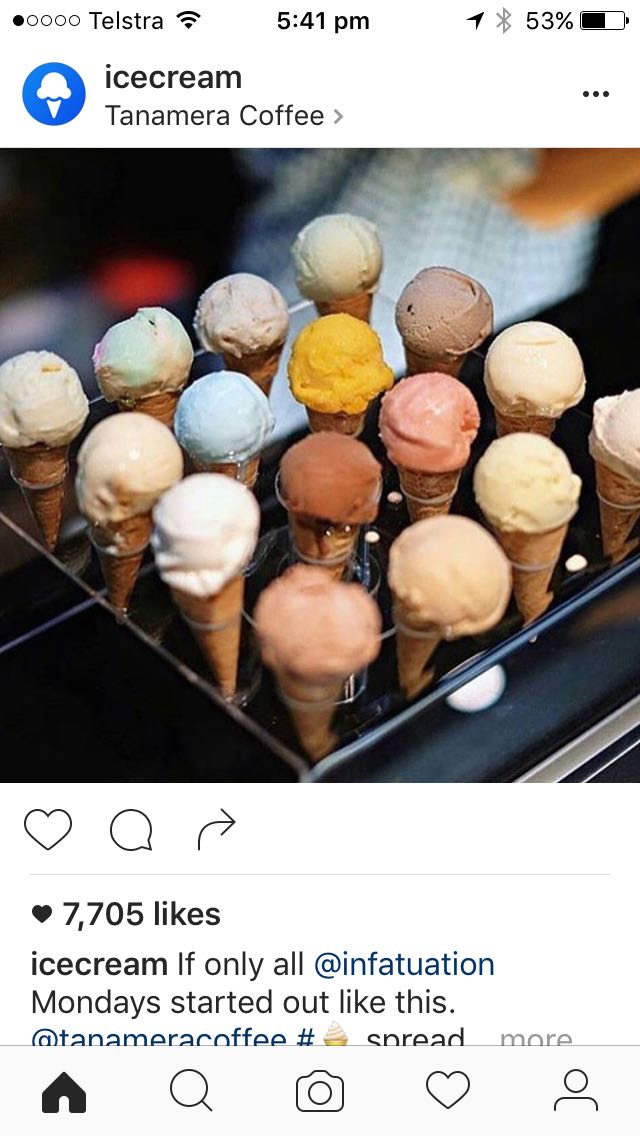Image resolution: width=640 pixels, height=1136 pixels.
Task: Like the ice cream cones post
Action: click(x=48, y=829)
